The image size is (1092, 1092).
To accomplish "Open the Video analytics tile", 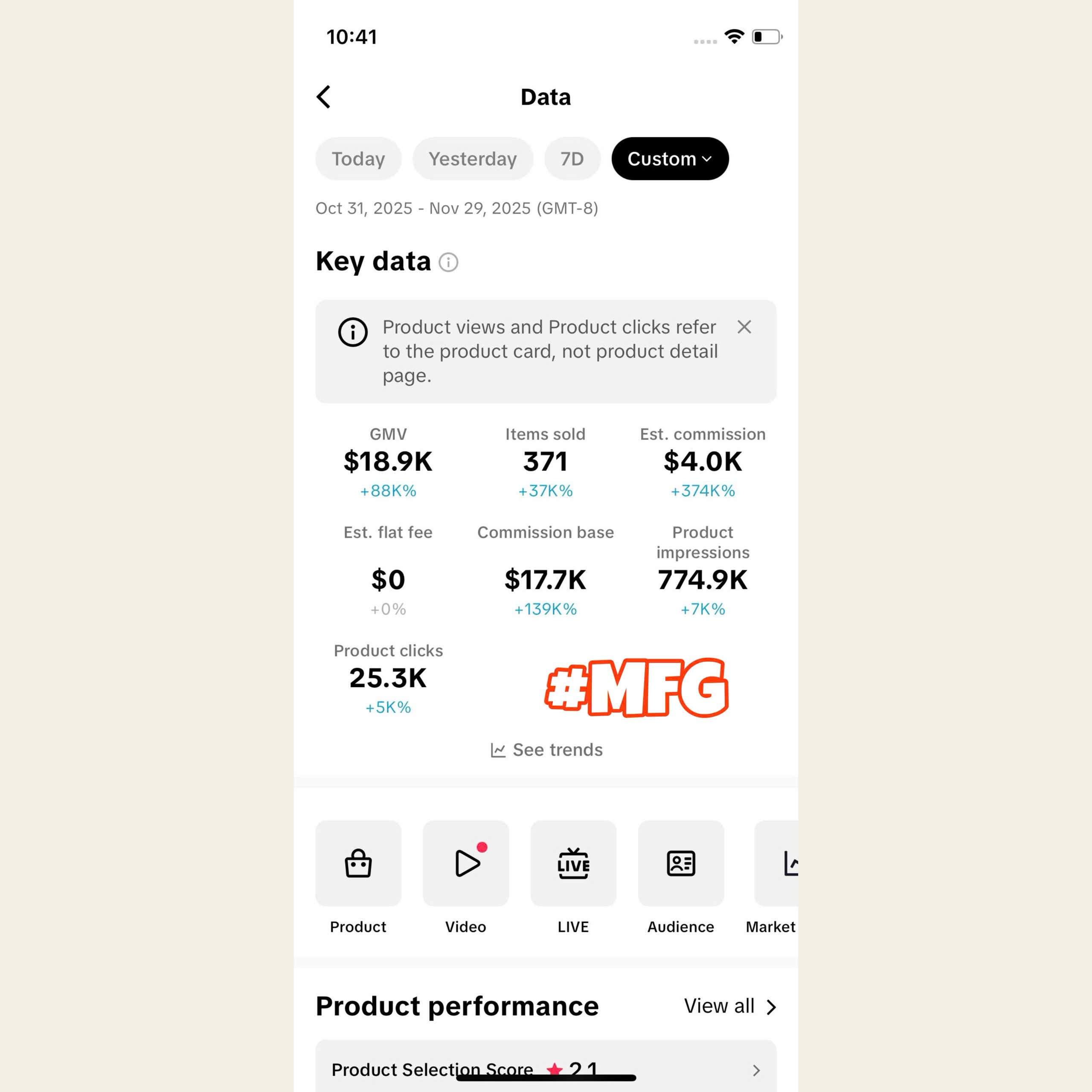I will point(466,863).
